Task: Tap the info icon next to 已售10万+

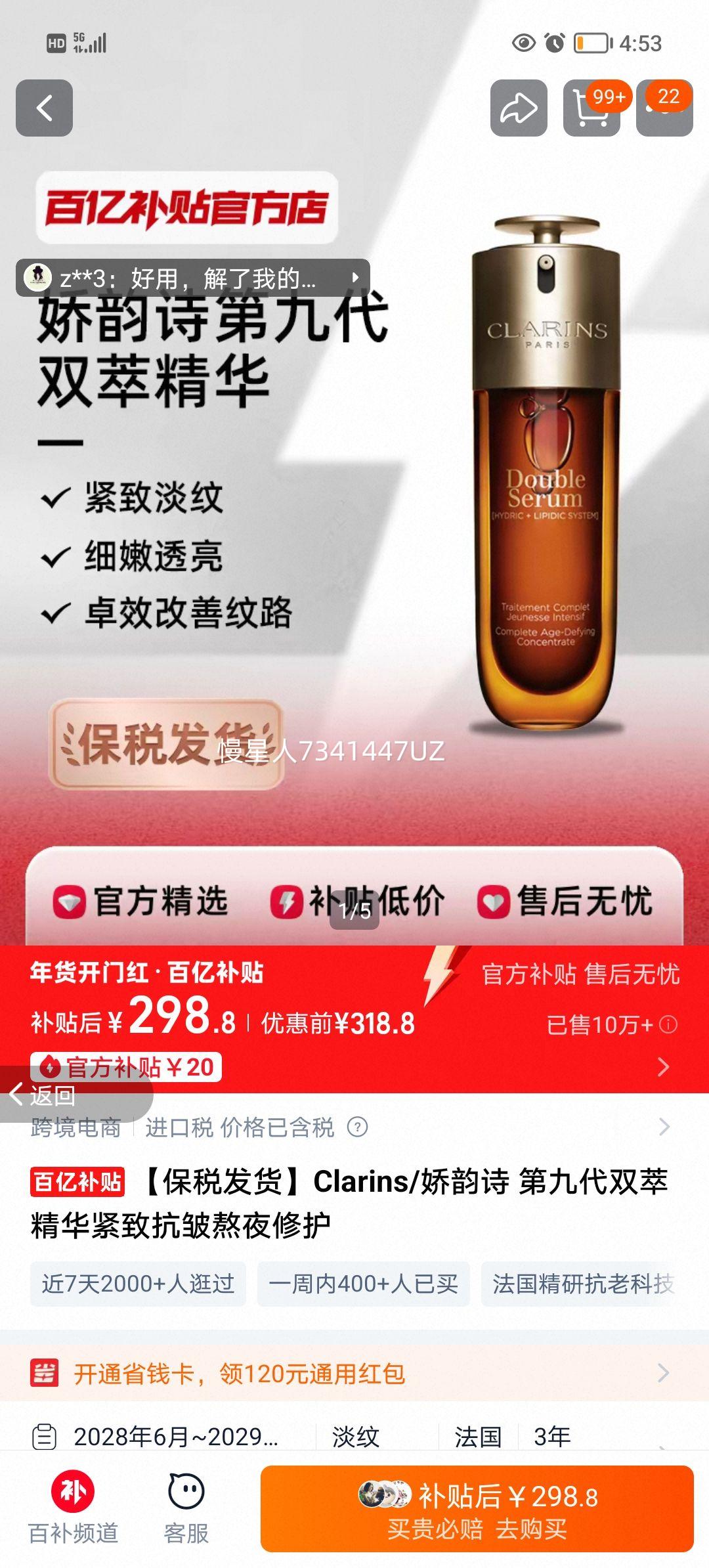Action: [667, 1024]
